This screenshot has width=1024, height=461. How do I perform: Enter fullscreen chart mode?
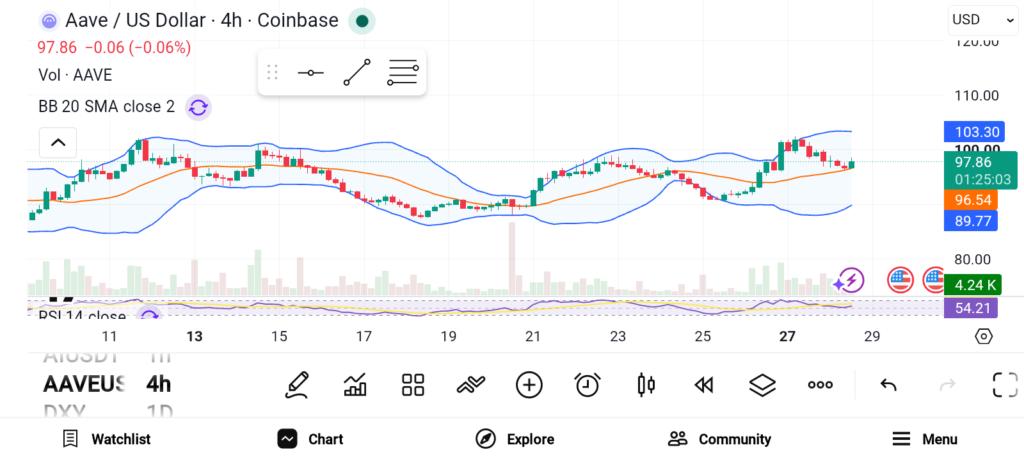click(1005, 385)
